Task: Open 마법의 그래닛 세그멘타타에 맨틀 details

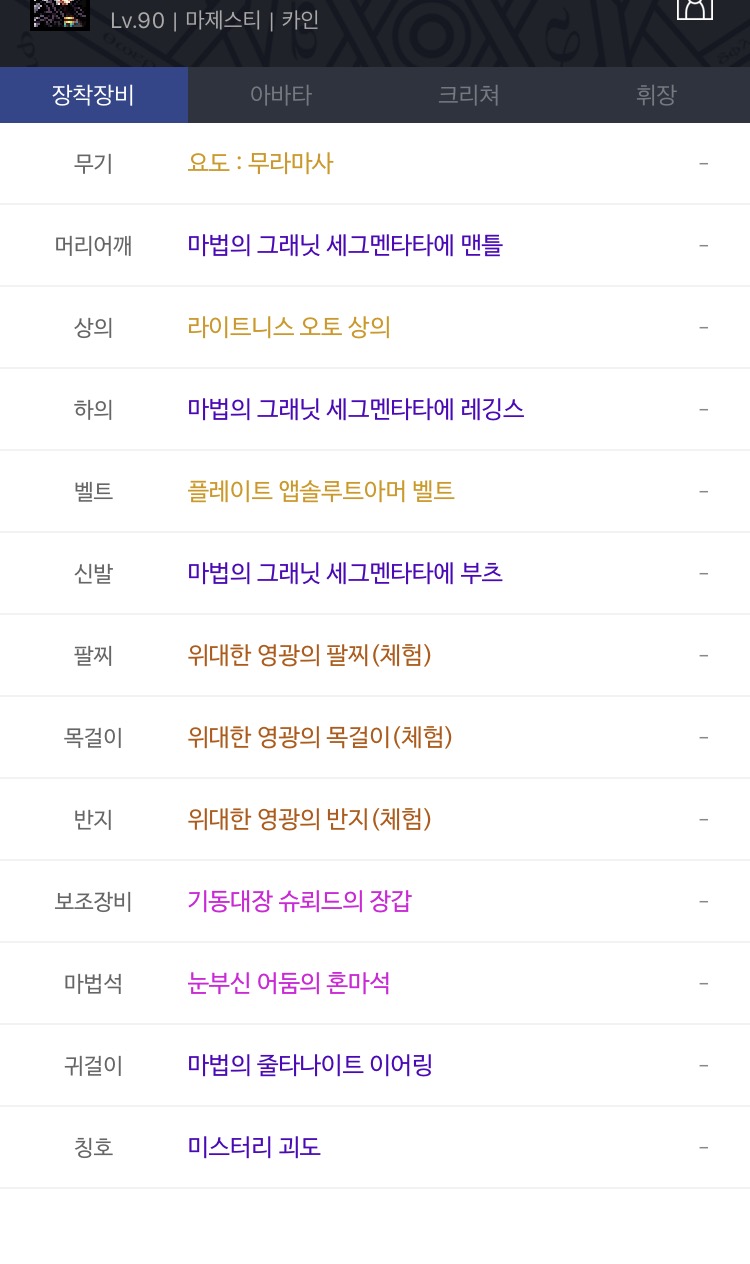Action: (x=345, y=245)
